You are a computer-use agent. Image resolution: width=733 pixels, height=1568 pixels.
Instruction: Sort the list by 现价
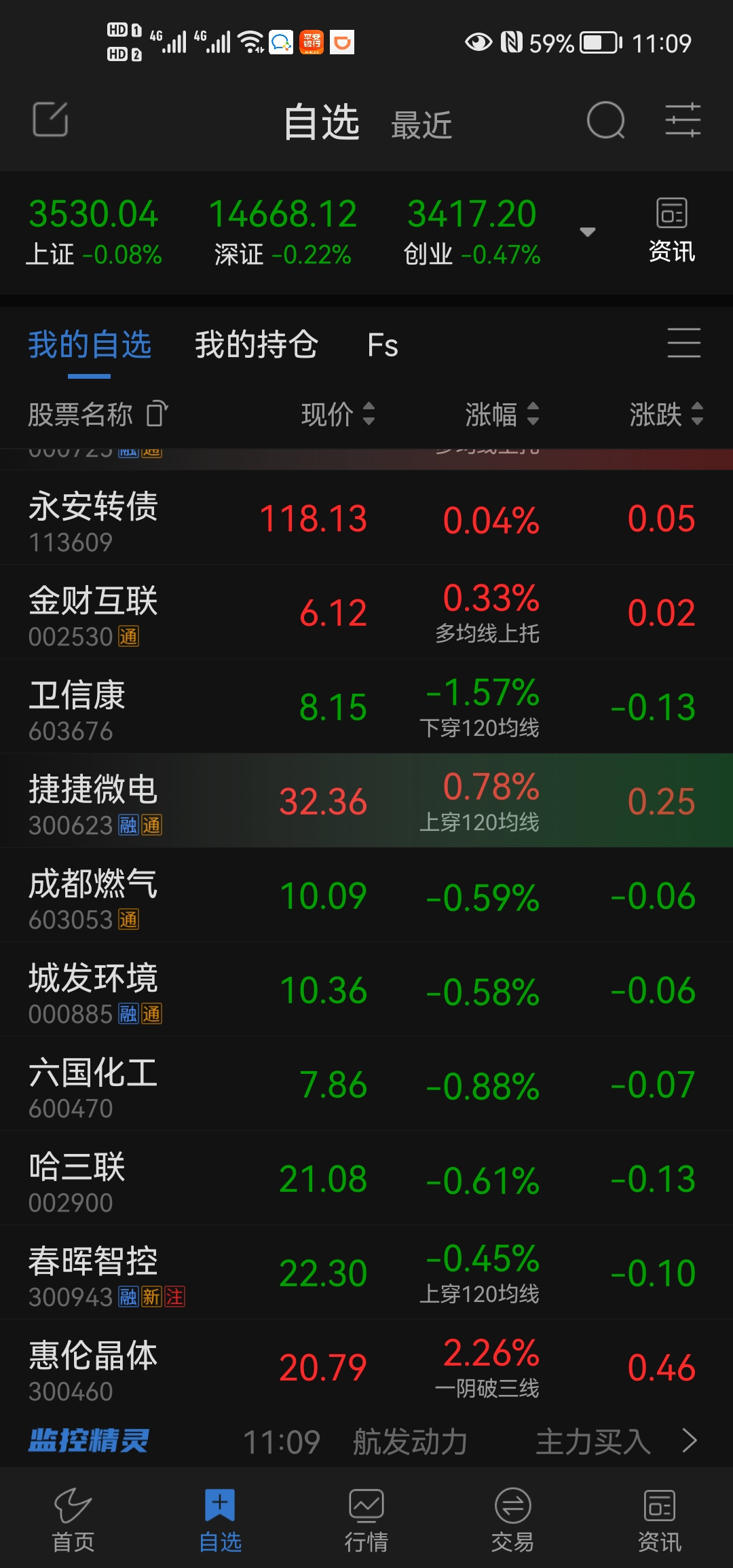[x=338, y=414]
